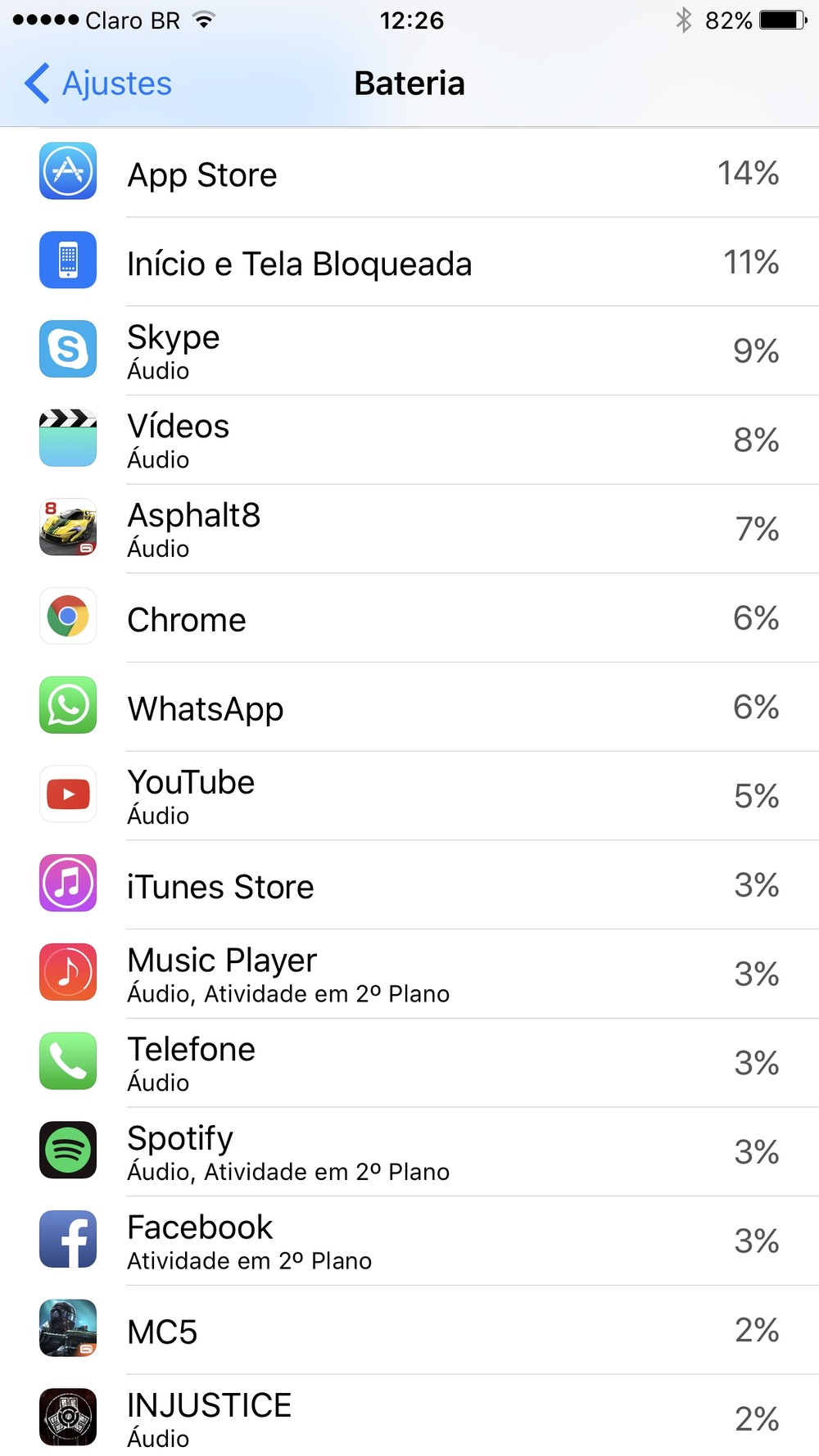Tap the INJUSTICE battery row
819x1456 pixels.
[409, 1418]
